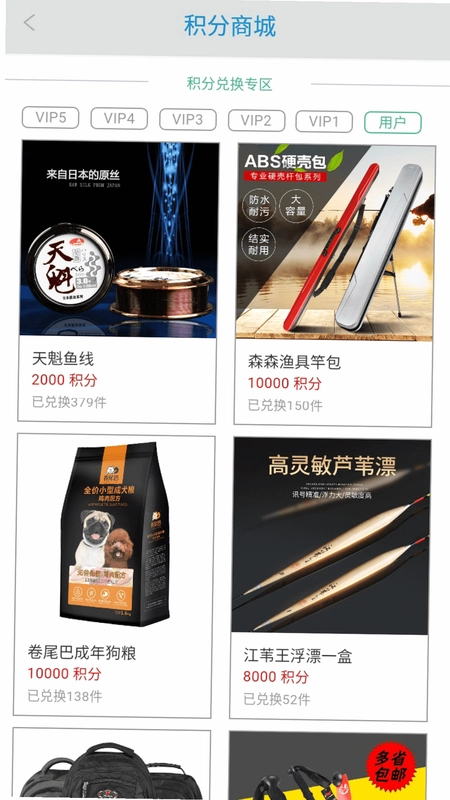Open the 江苇王浮漂一盒 card
The width and height of the screenshot is (450, 800).
tap(330, 579)
